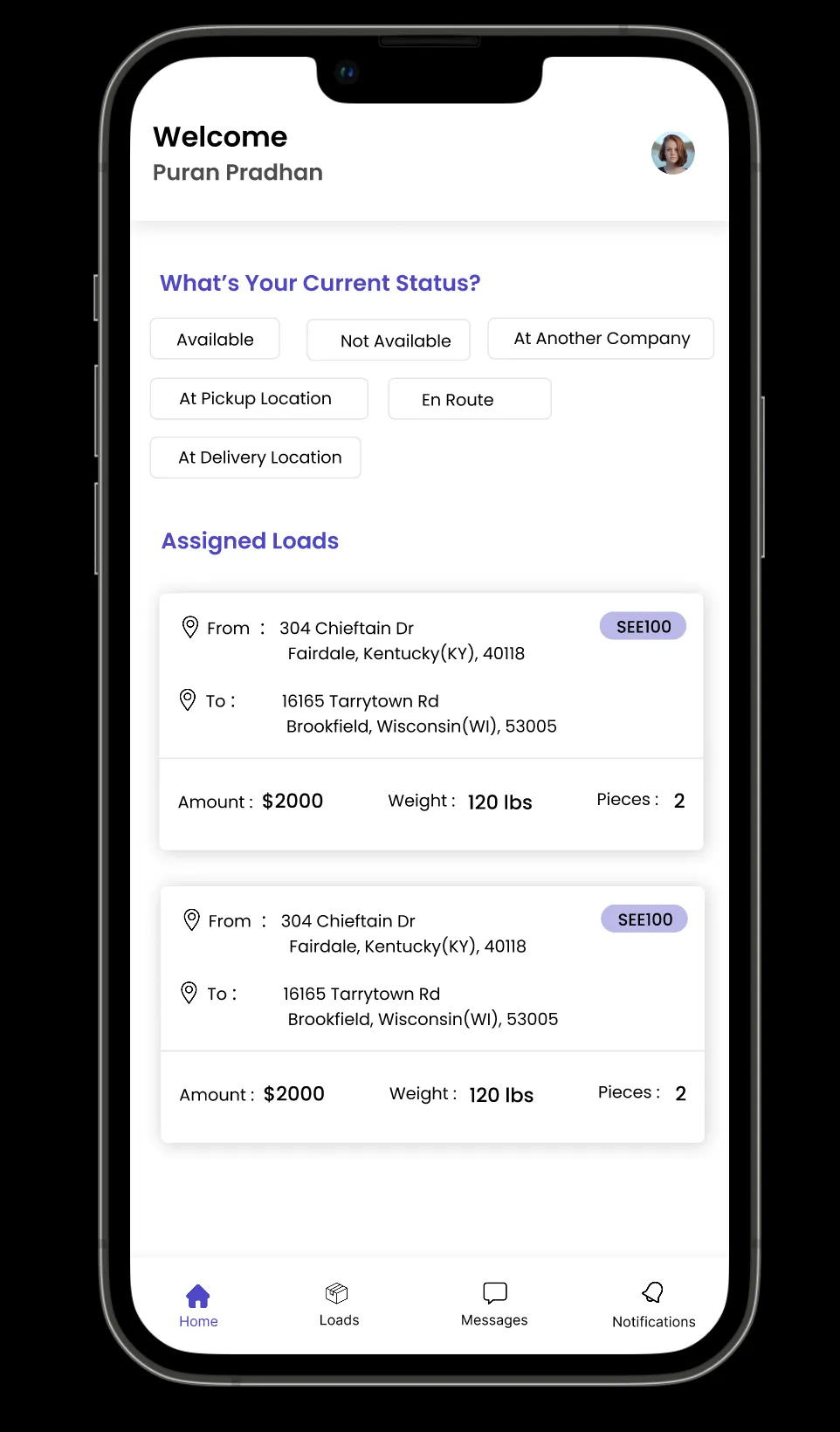
Task: Open the profile avatar photo
Action: [672, 154]
